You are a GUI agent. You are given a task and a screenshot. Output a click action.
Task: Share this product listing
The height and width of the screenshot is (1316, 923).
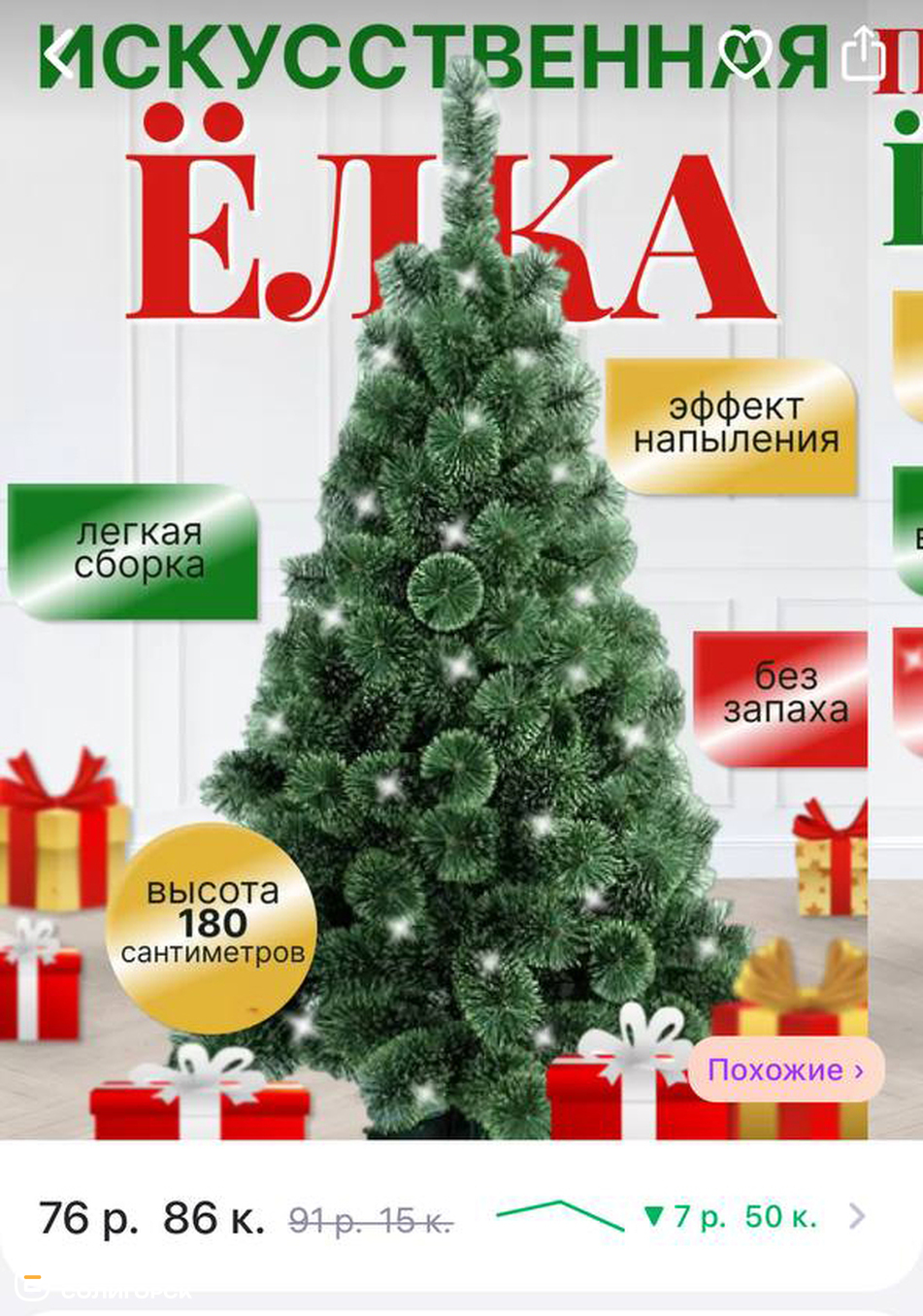(x=863, y=52)
